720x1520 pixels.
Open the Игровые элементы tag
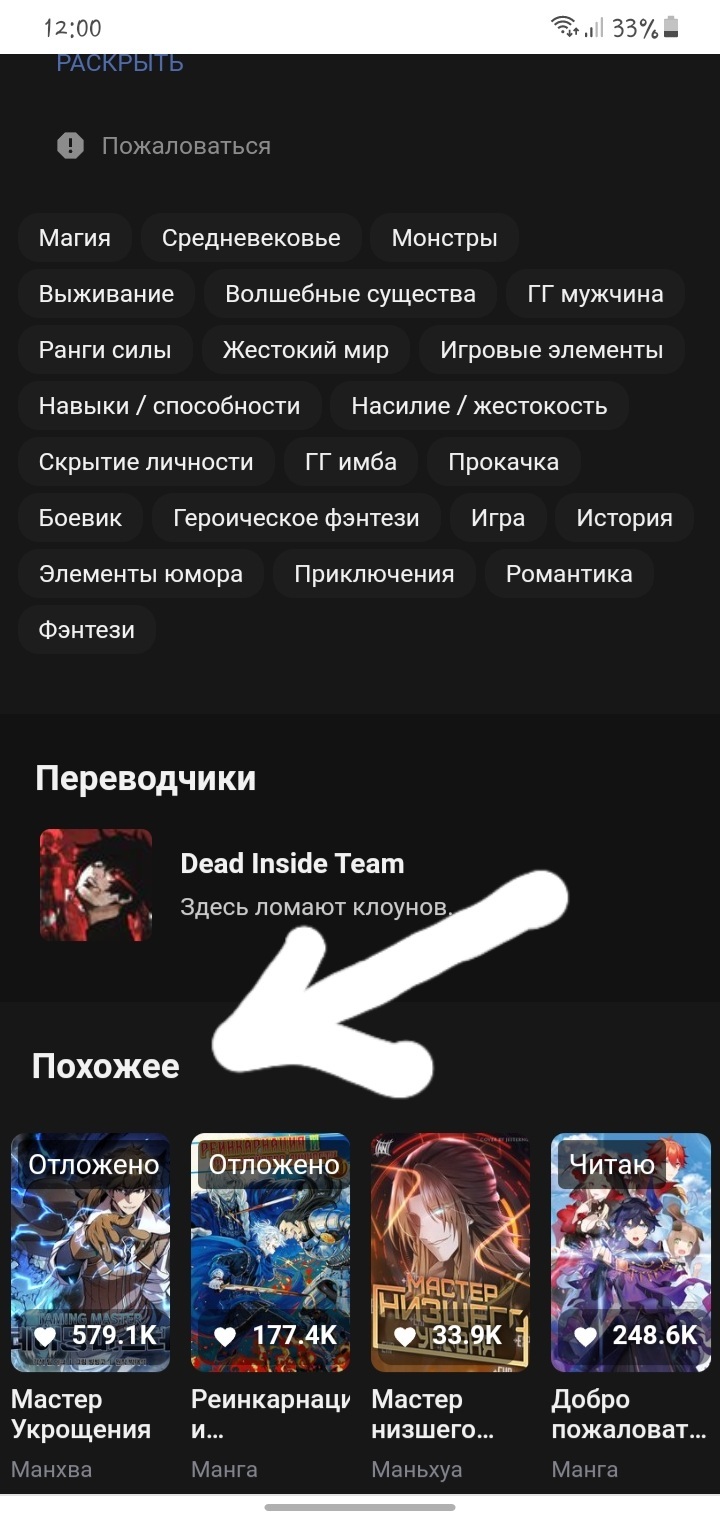click(552, 350)
